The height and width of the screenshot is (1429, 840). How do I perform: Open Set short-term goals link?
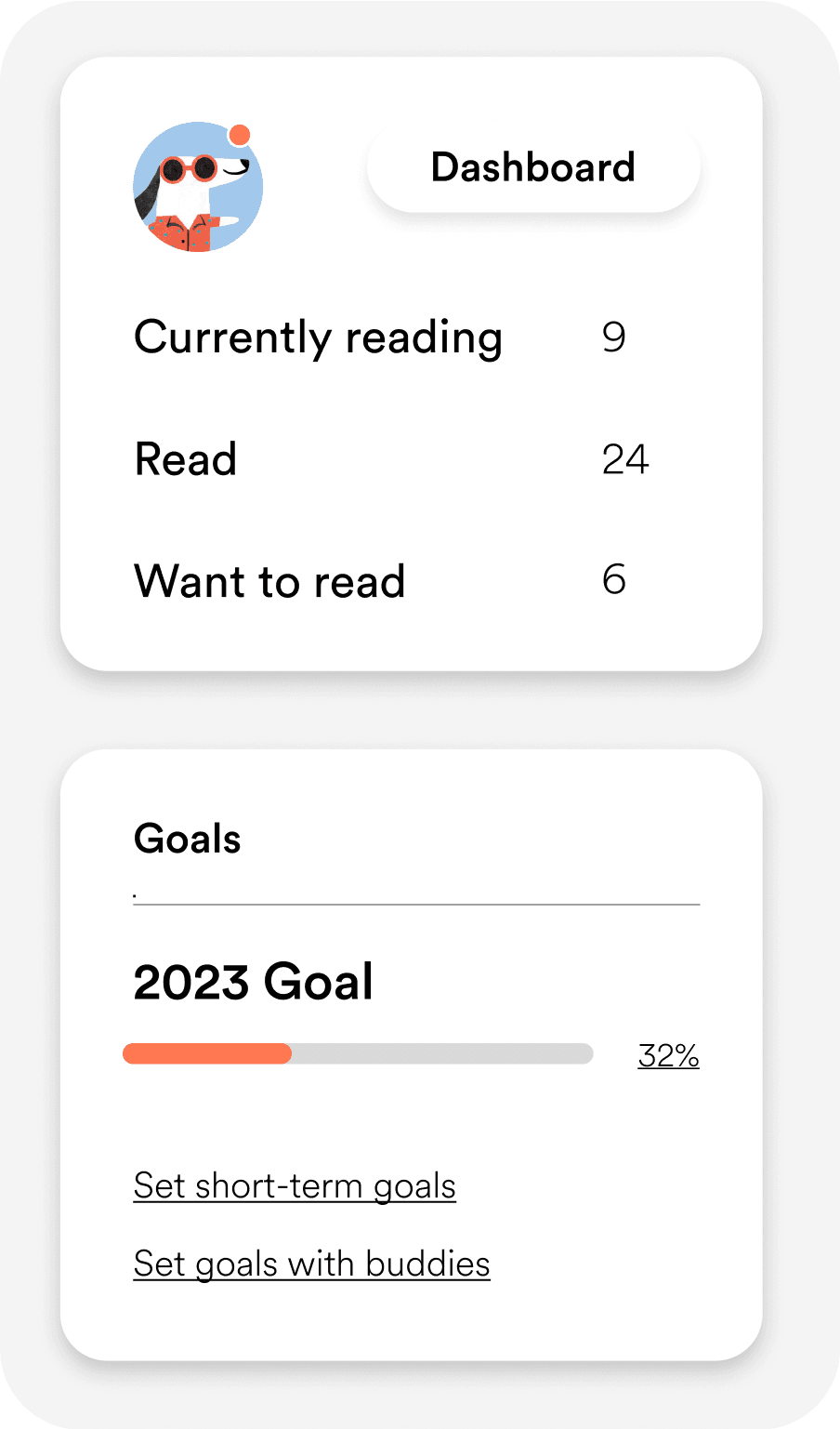pos(295,1186)
